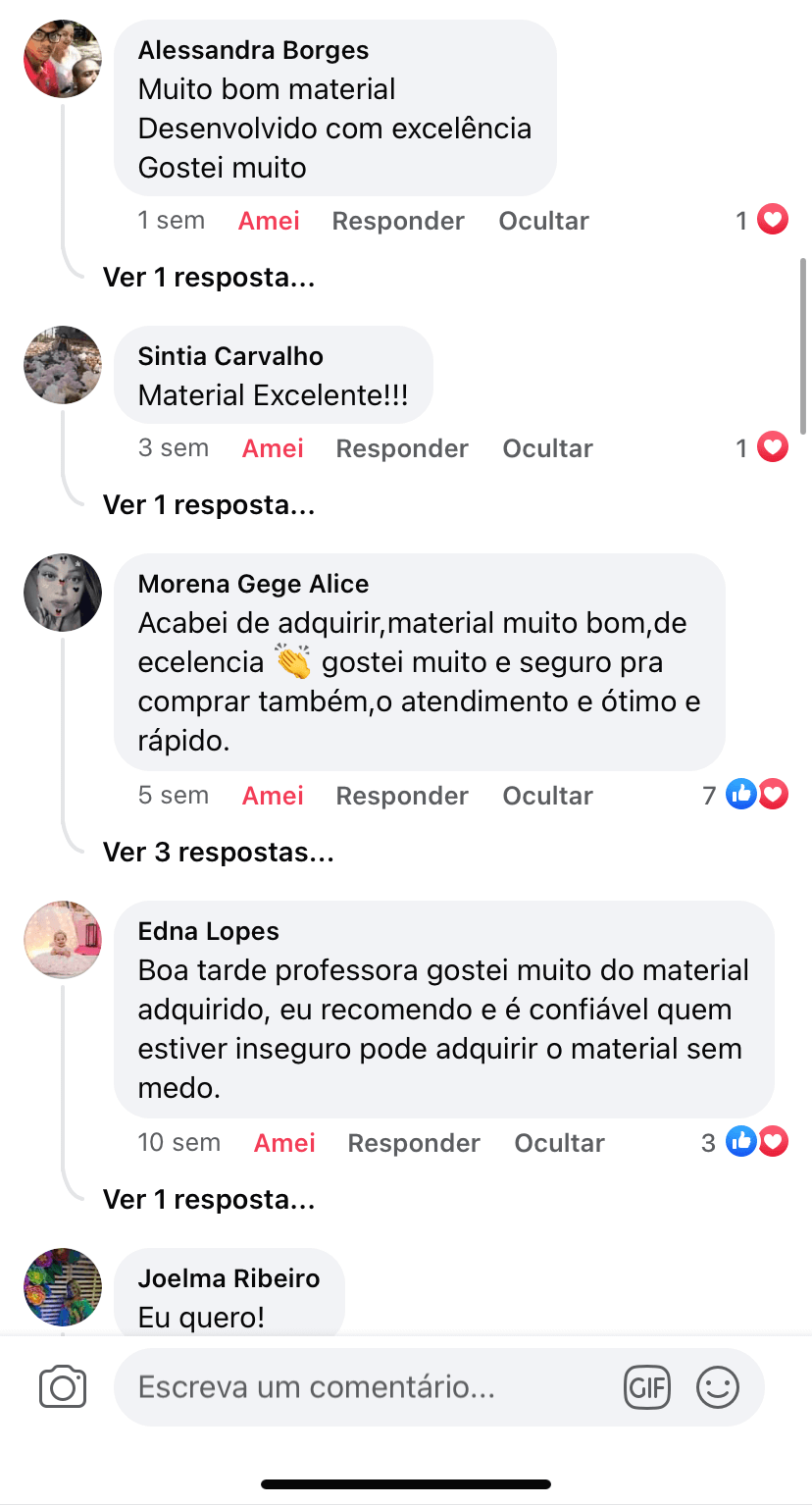
Task: Reply to Alessandra Borges' comment
Action: (398, 221)
